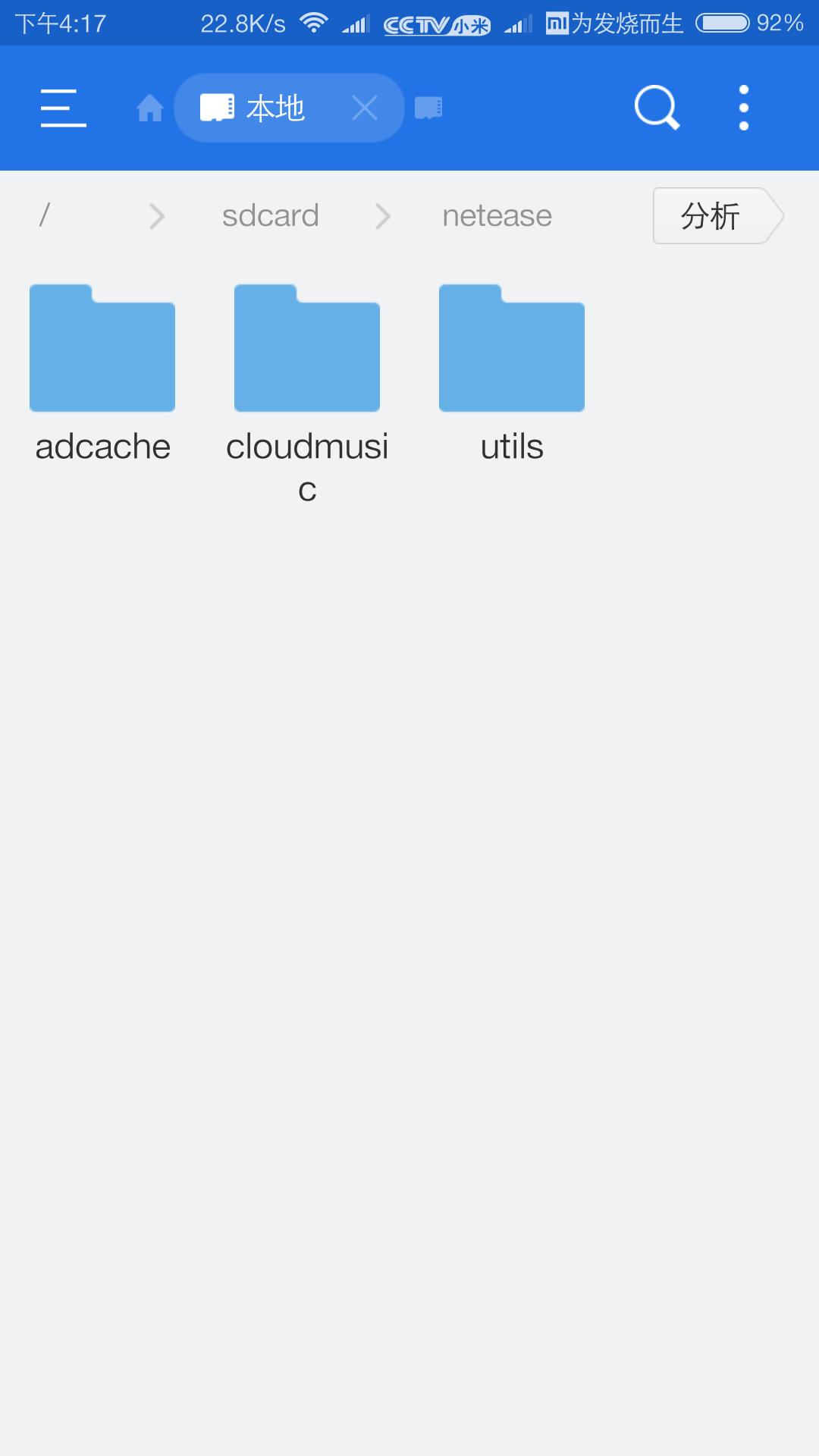Open the adcache folder
819x1456 pixels.
[102, 372]
